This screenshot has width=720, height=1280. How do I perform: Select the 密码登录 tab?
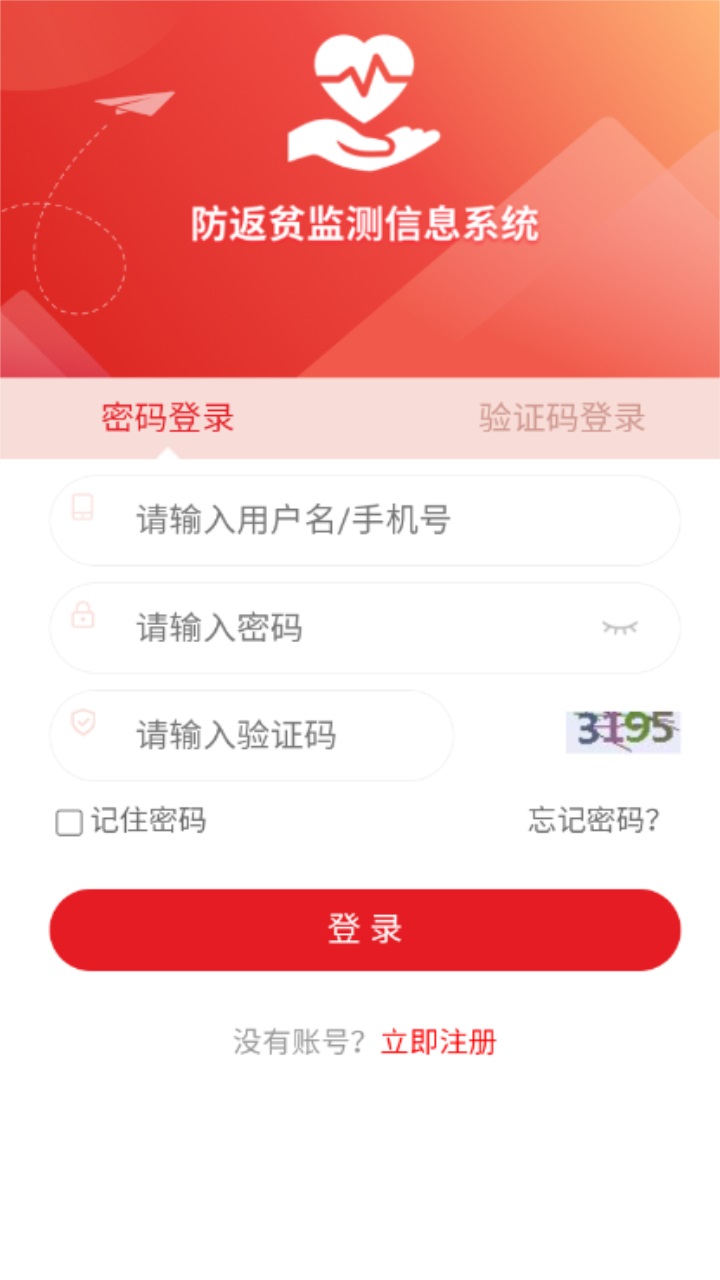(x=168, y=417)
